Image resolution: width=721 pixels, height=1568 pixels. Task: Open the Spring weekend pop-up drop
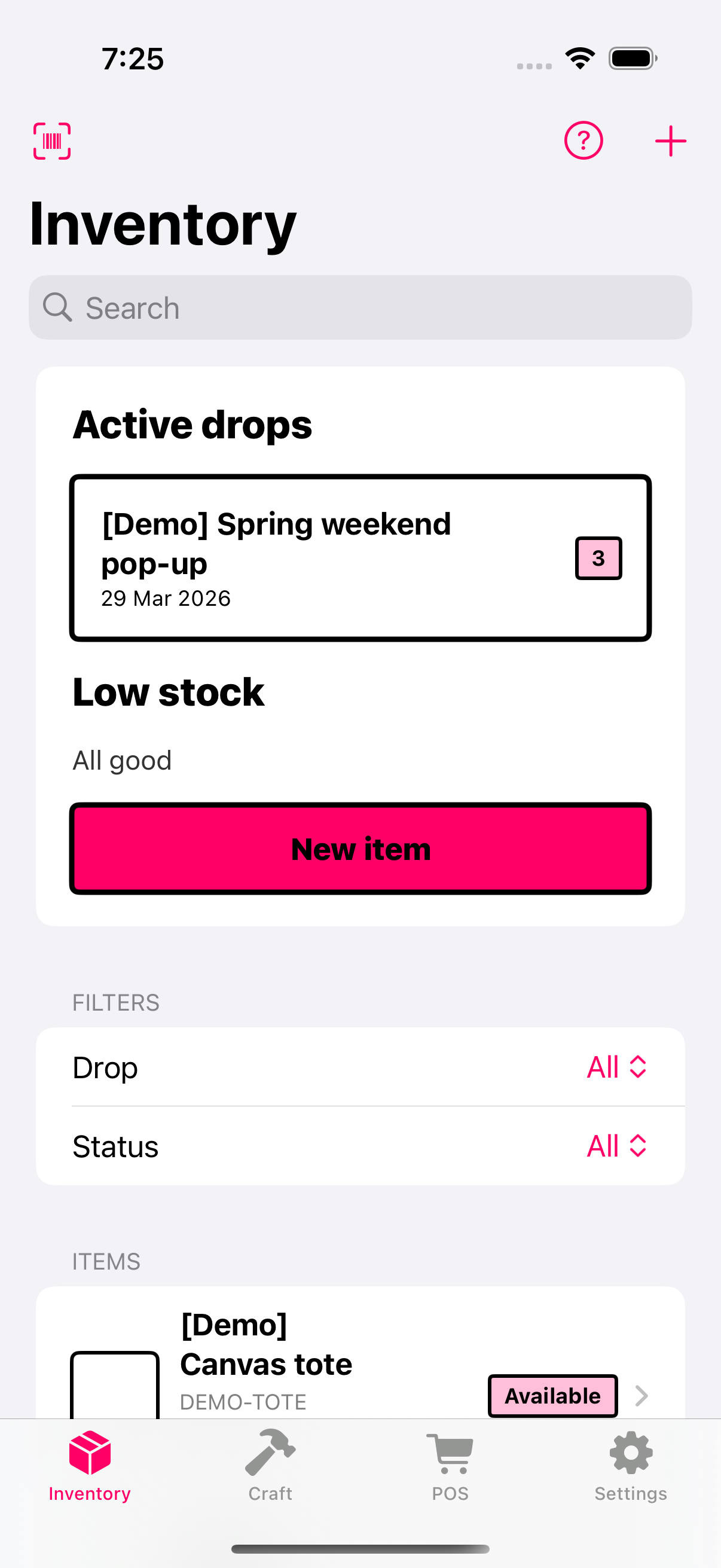pos(360,557)
